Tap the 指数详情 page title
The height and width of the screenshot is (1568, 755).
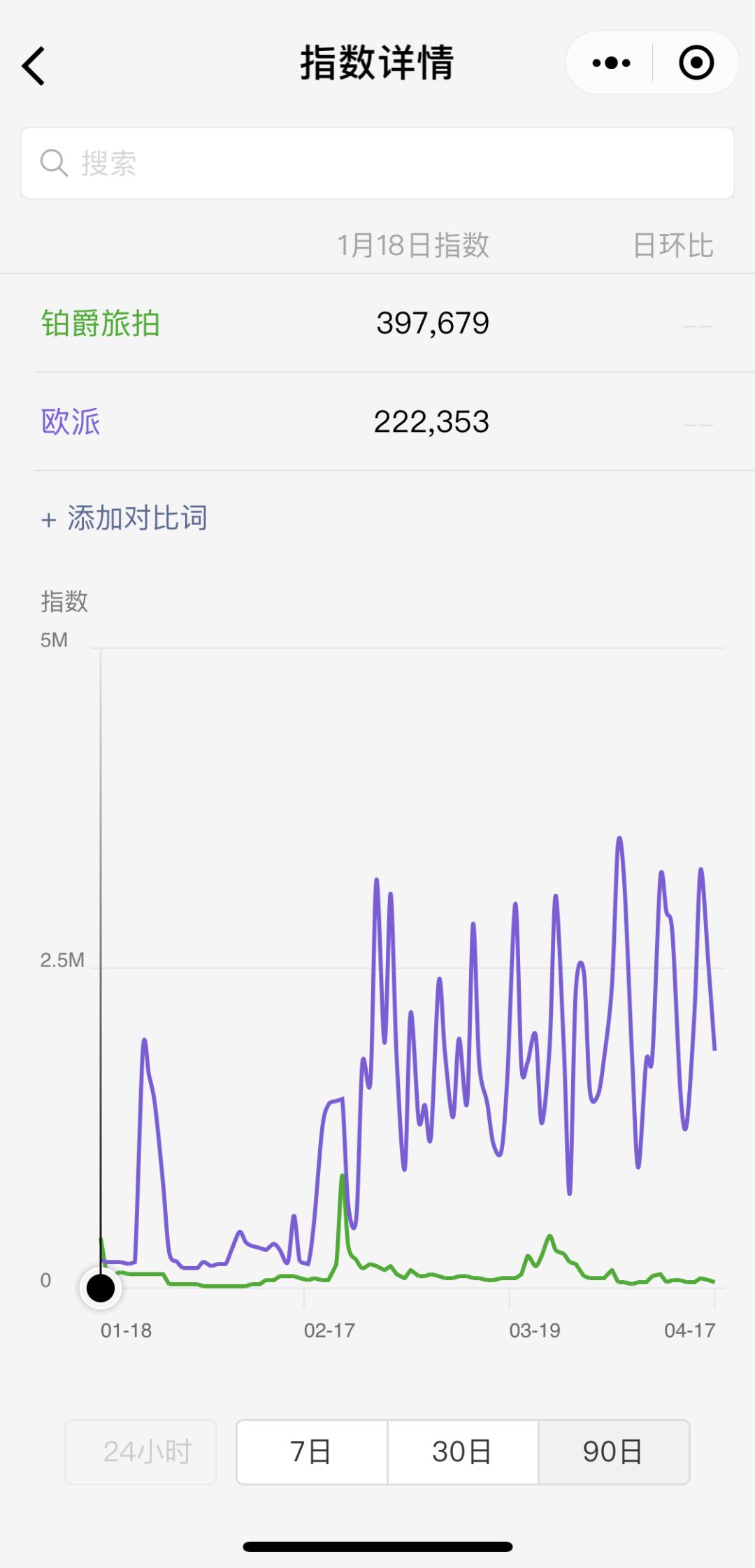point(377,62)
